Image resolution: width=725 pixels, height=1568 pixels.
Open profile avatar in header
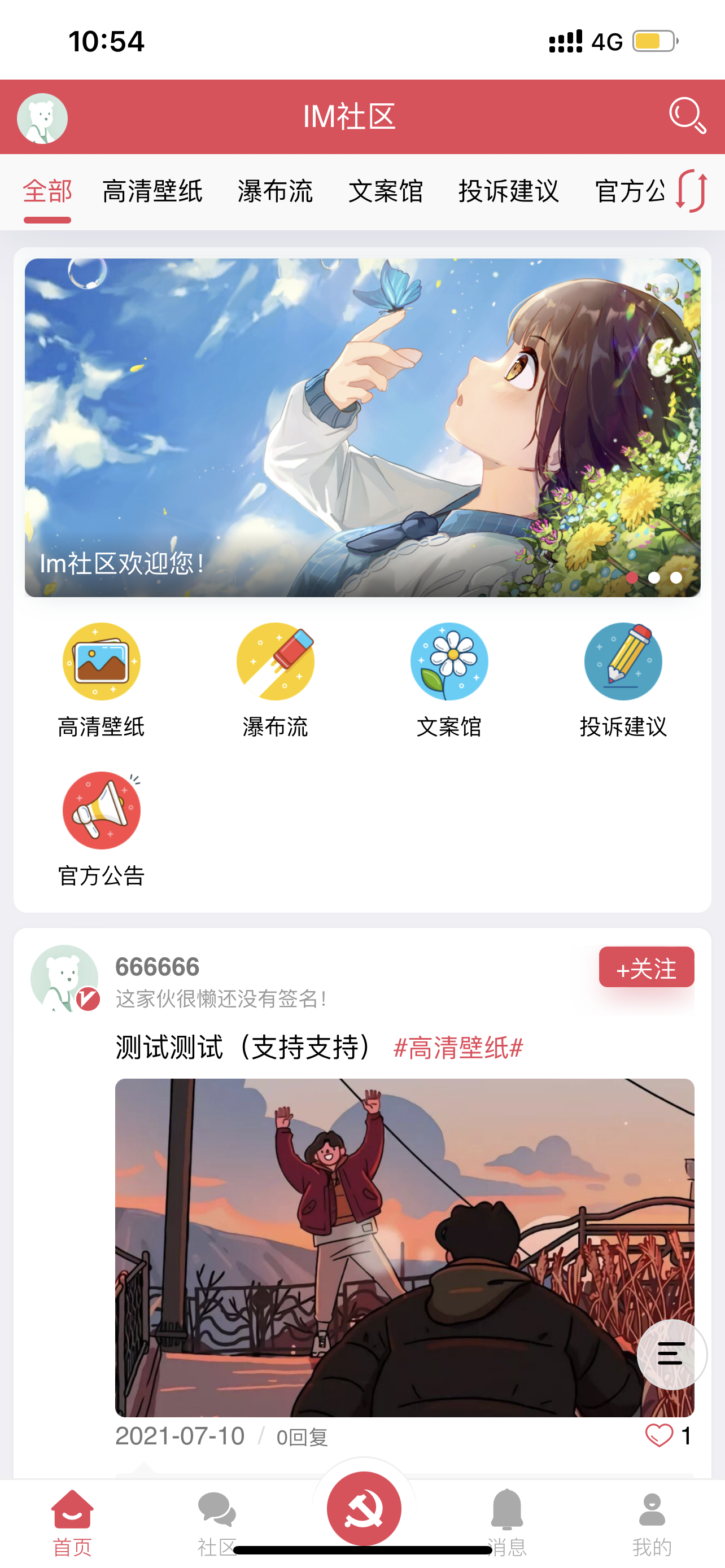point(42,118)
